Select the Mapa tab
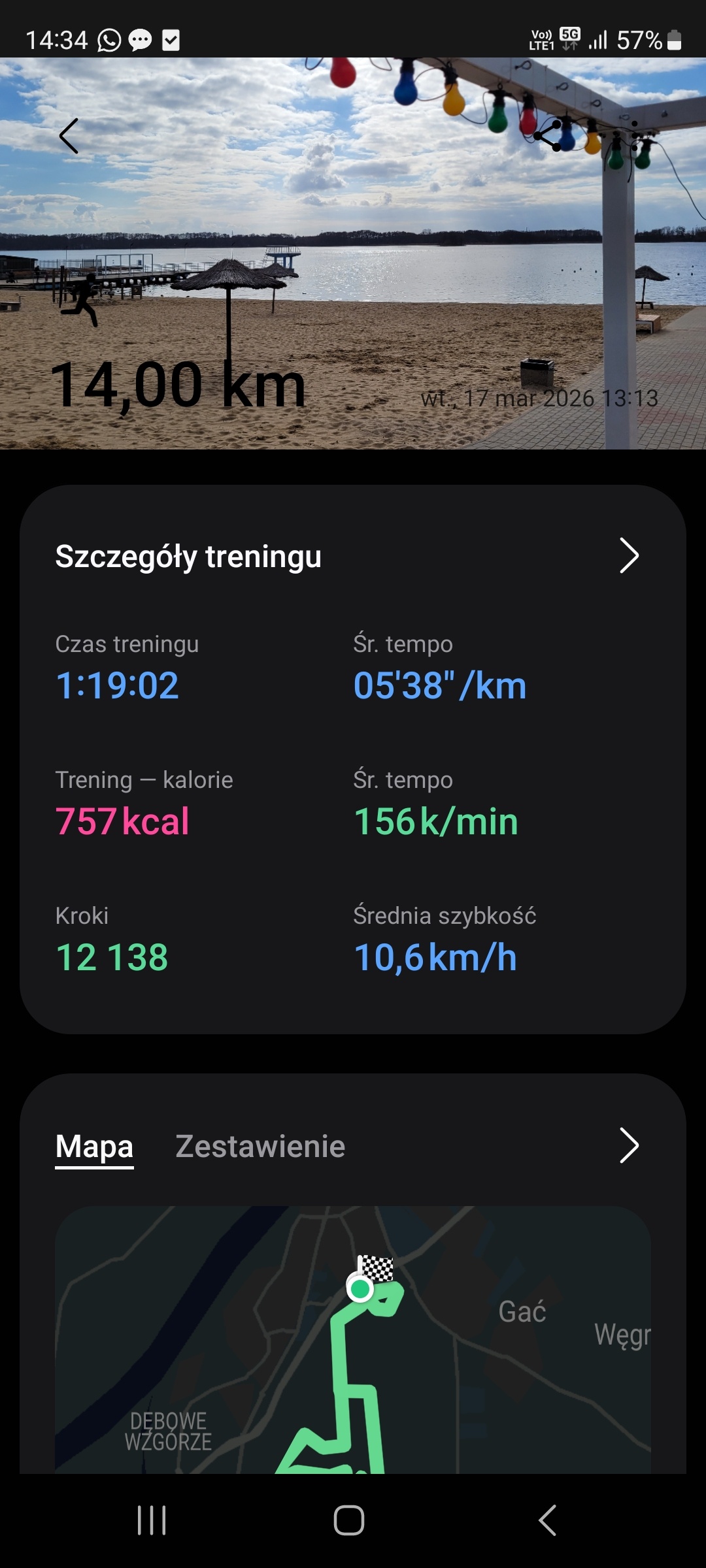Screen dimensions: 706x1568 click(94, 1147)
